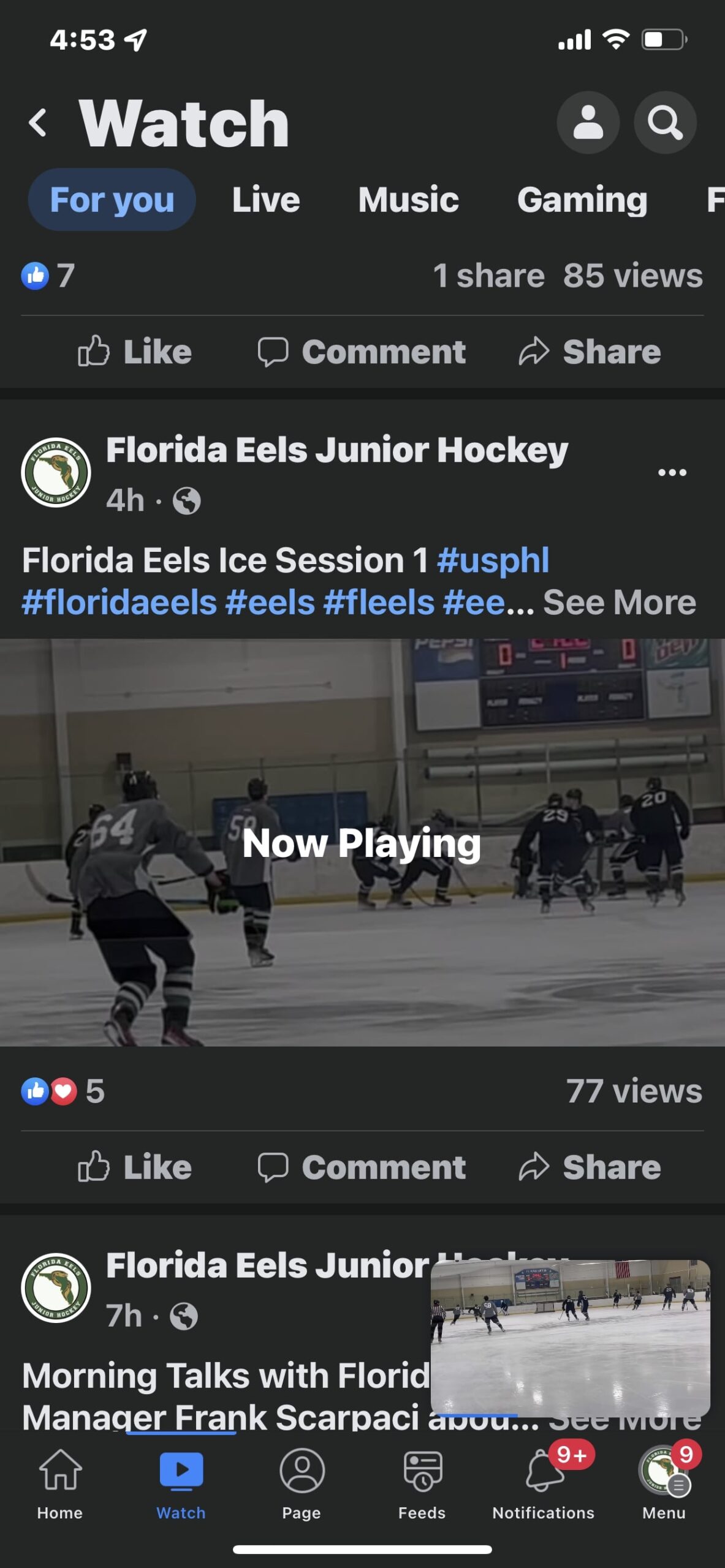725x1568 pixels.
Task: Select the For you tab
Action: pos(112,200)
